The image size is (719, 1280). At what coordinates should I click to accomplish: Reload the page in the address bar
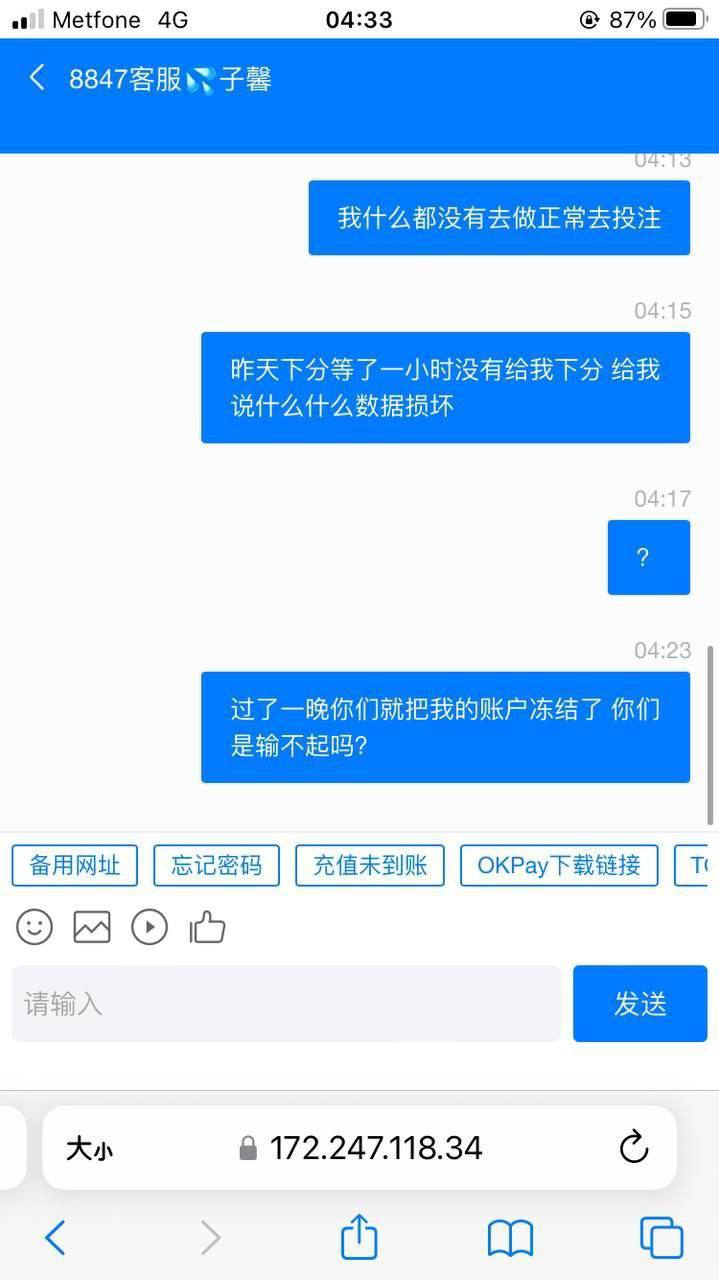tap(634, 1147)
